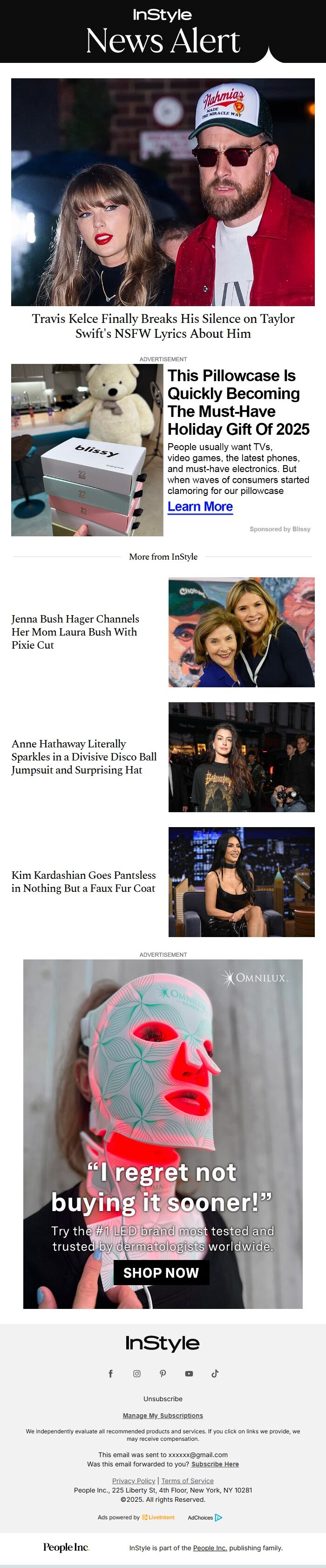Viewport: 326px width, 1568px height.
Task: Visit InStyle Pinterest page
Action: pos(163,1373)
